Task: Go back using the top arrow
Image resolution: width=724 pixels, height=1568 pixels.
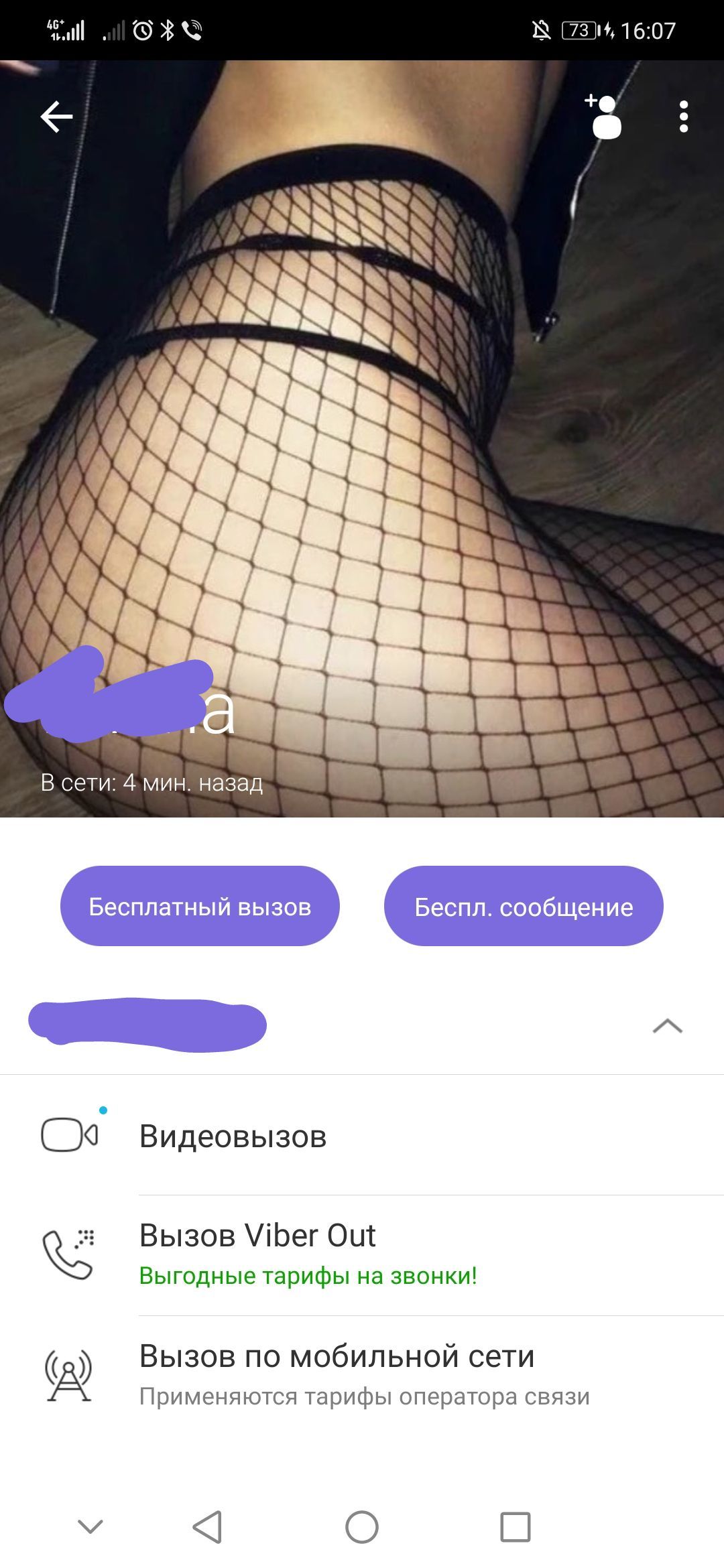Action: point(56,117)
